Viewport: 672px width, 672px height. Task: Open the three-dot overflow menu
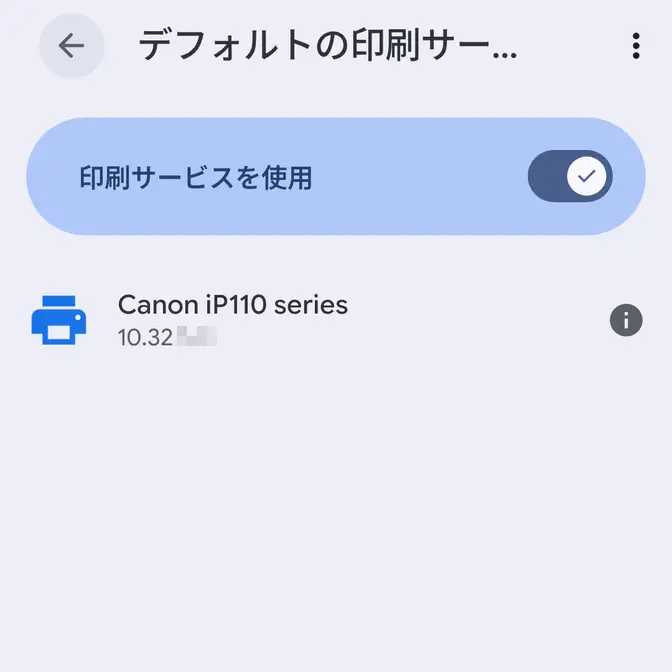point(636,46)
